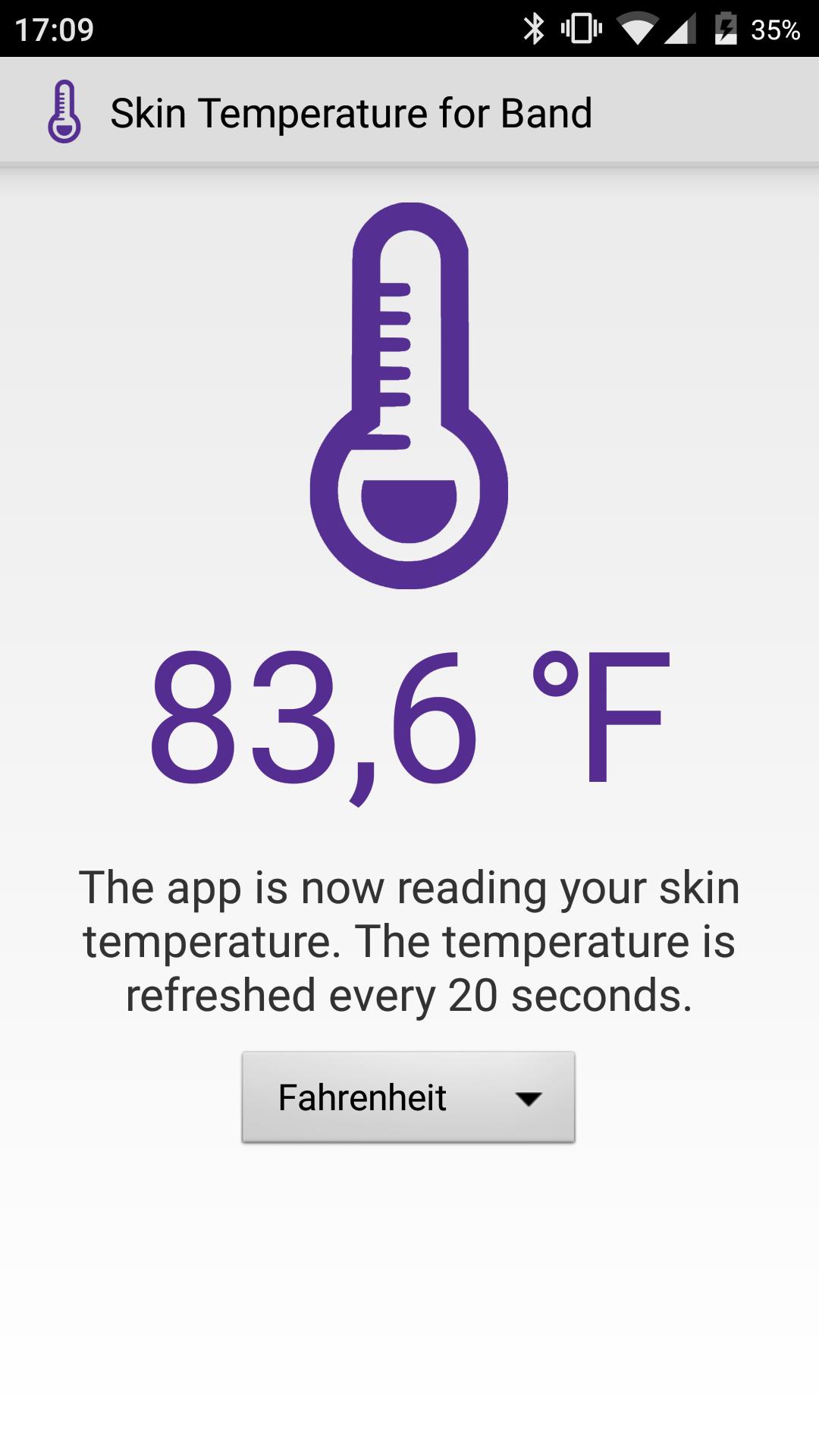Tap the battery percentage text 35%
This screenshot has width=819, height=1456.
point(775,29)
